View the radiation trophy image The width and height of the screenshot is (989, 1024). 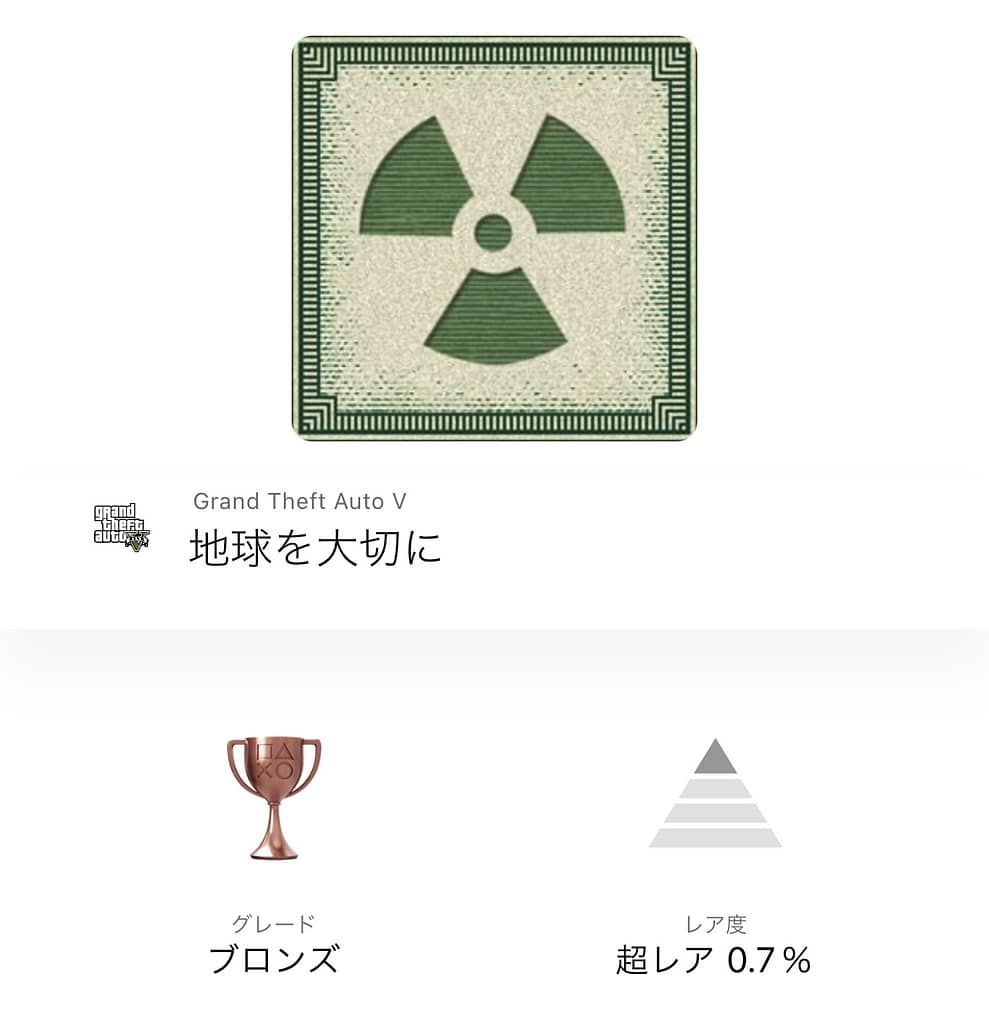(494, 238)
